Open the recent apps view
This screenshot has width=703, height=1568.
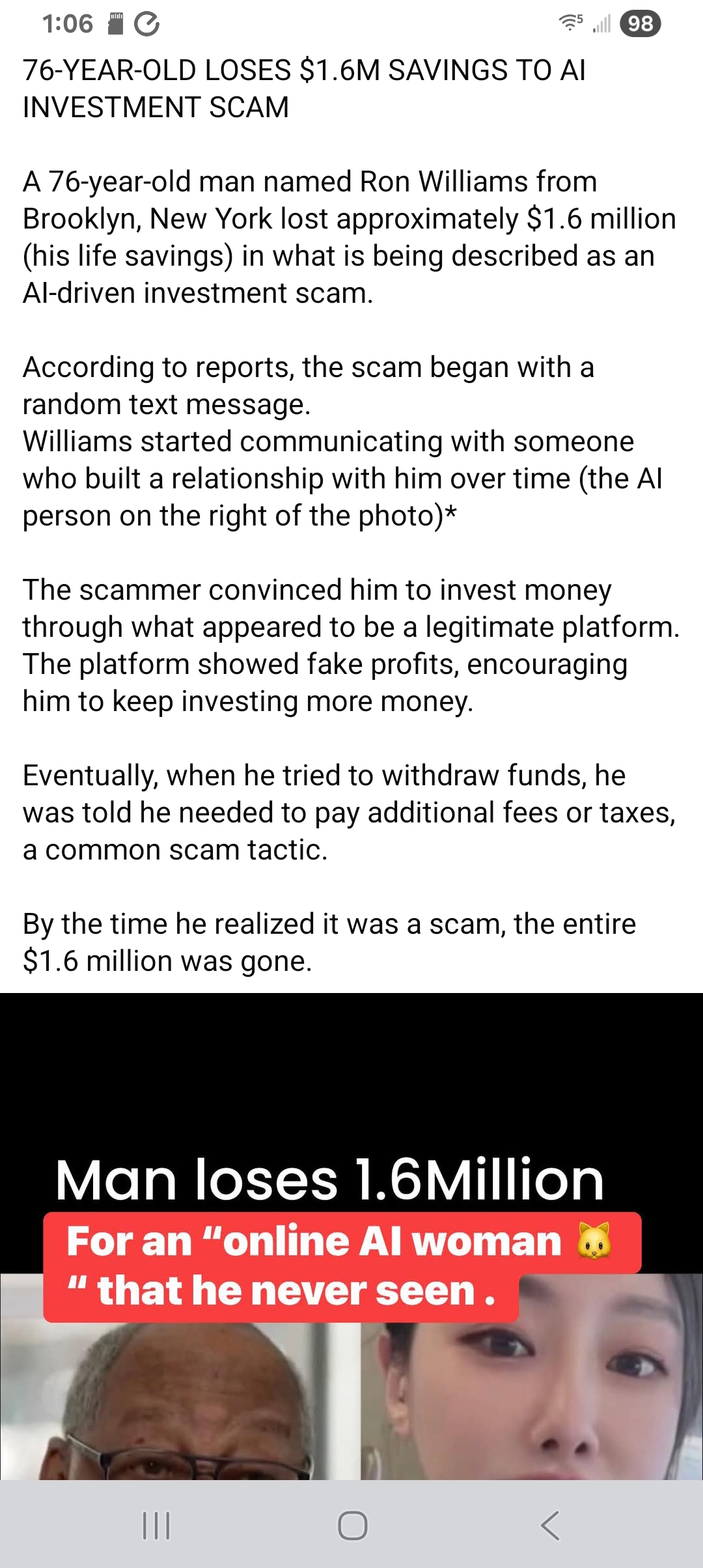tap(156, 1525)
